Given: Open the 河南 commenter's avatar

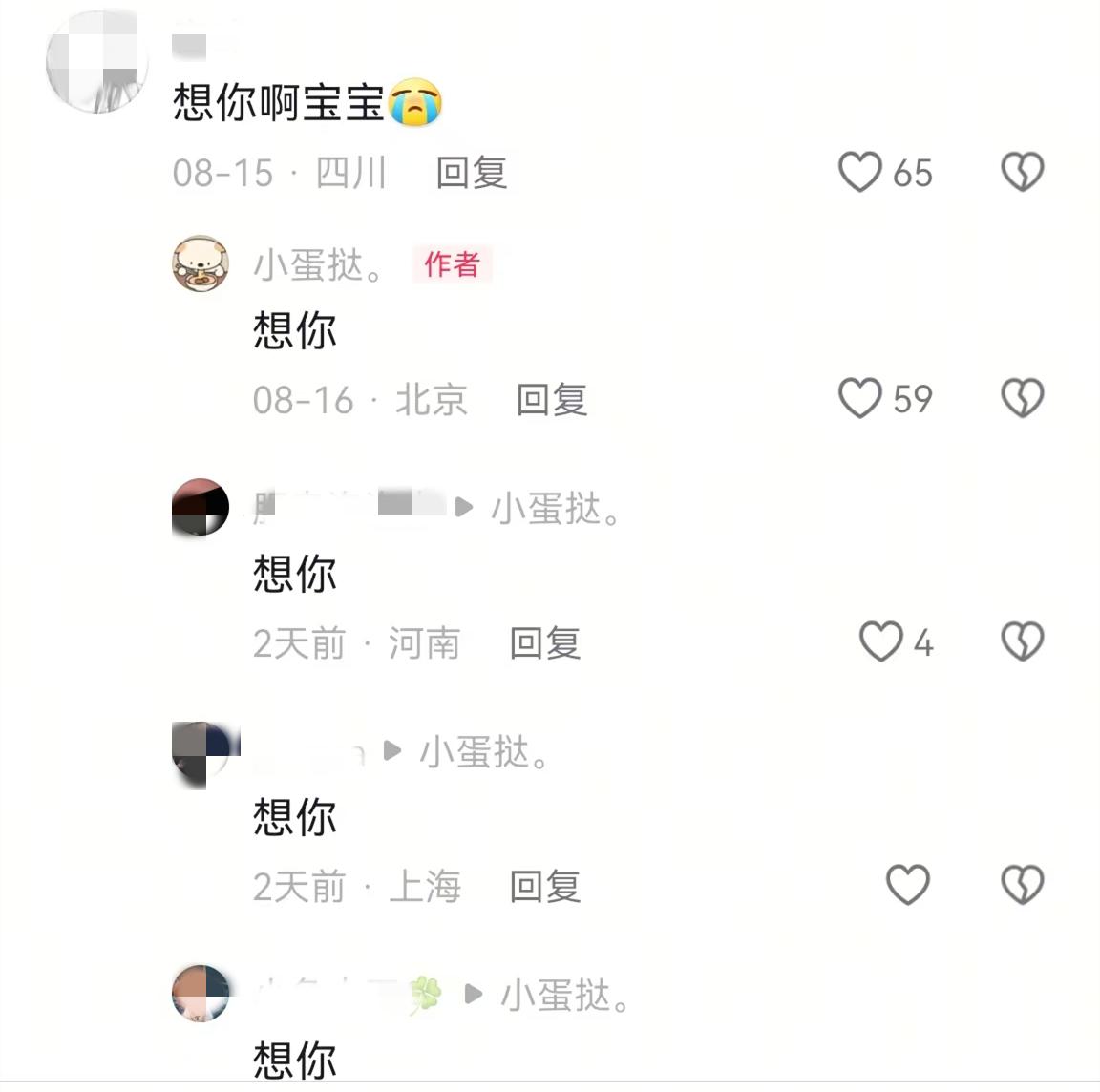Looking at the screenshot, I should (201, 507).
